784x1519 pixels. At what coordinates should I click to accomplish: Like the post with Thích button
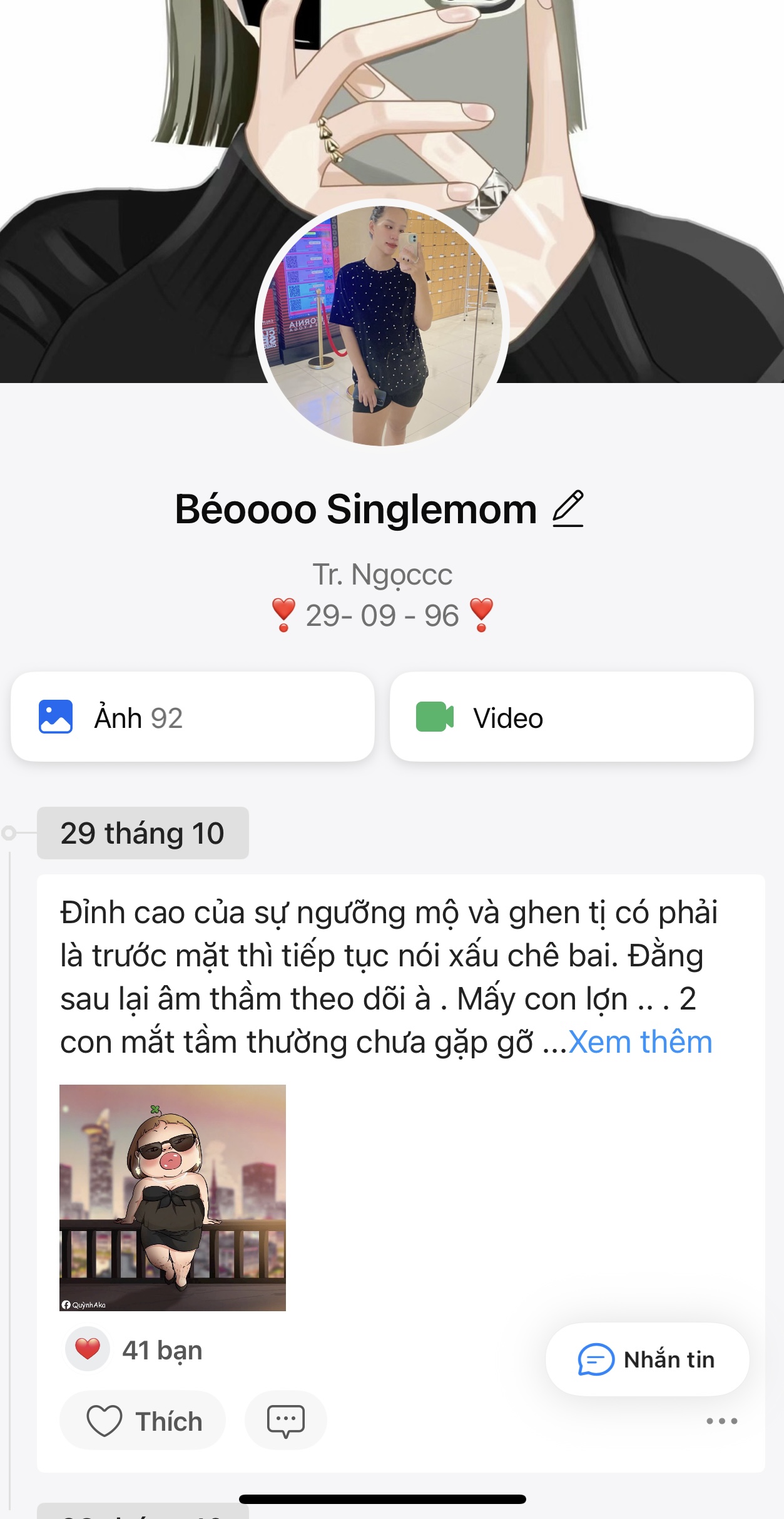(x=143, y=1421)
